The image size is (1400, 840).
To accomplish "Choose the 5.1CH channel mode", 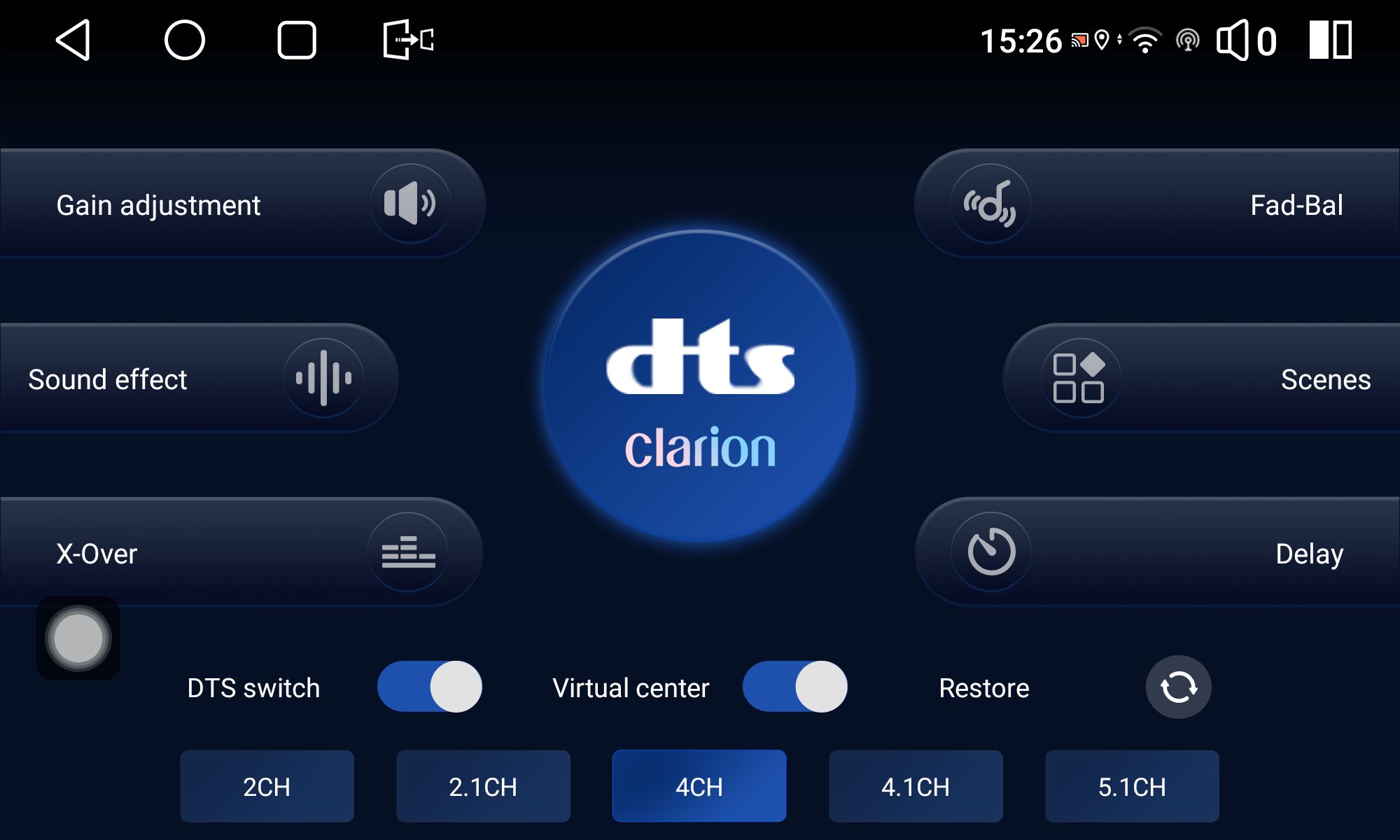I will pyautogui.click(x=1132, y=786).
